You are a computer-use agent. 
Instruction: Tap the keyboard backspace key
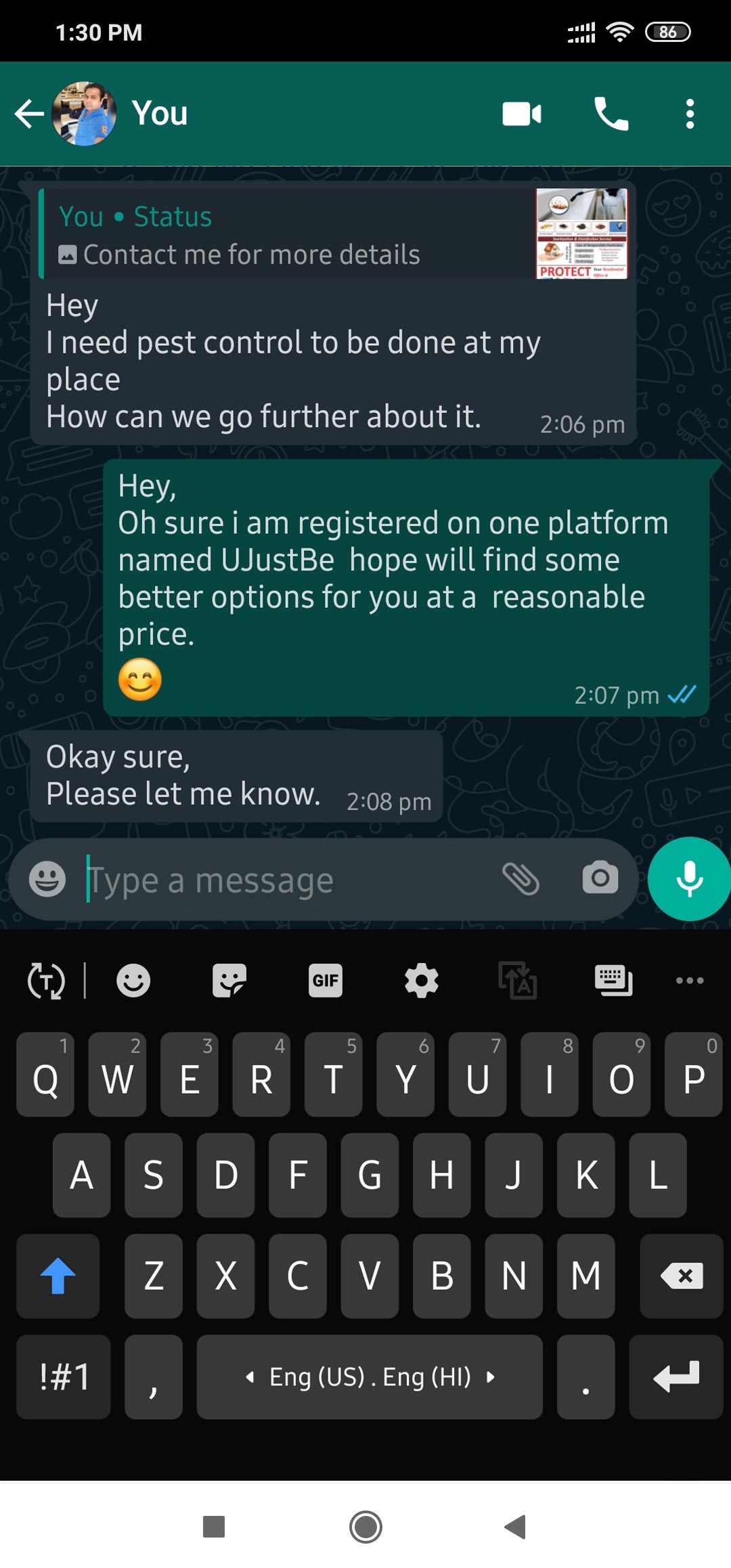coord(681,1276)
